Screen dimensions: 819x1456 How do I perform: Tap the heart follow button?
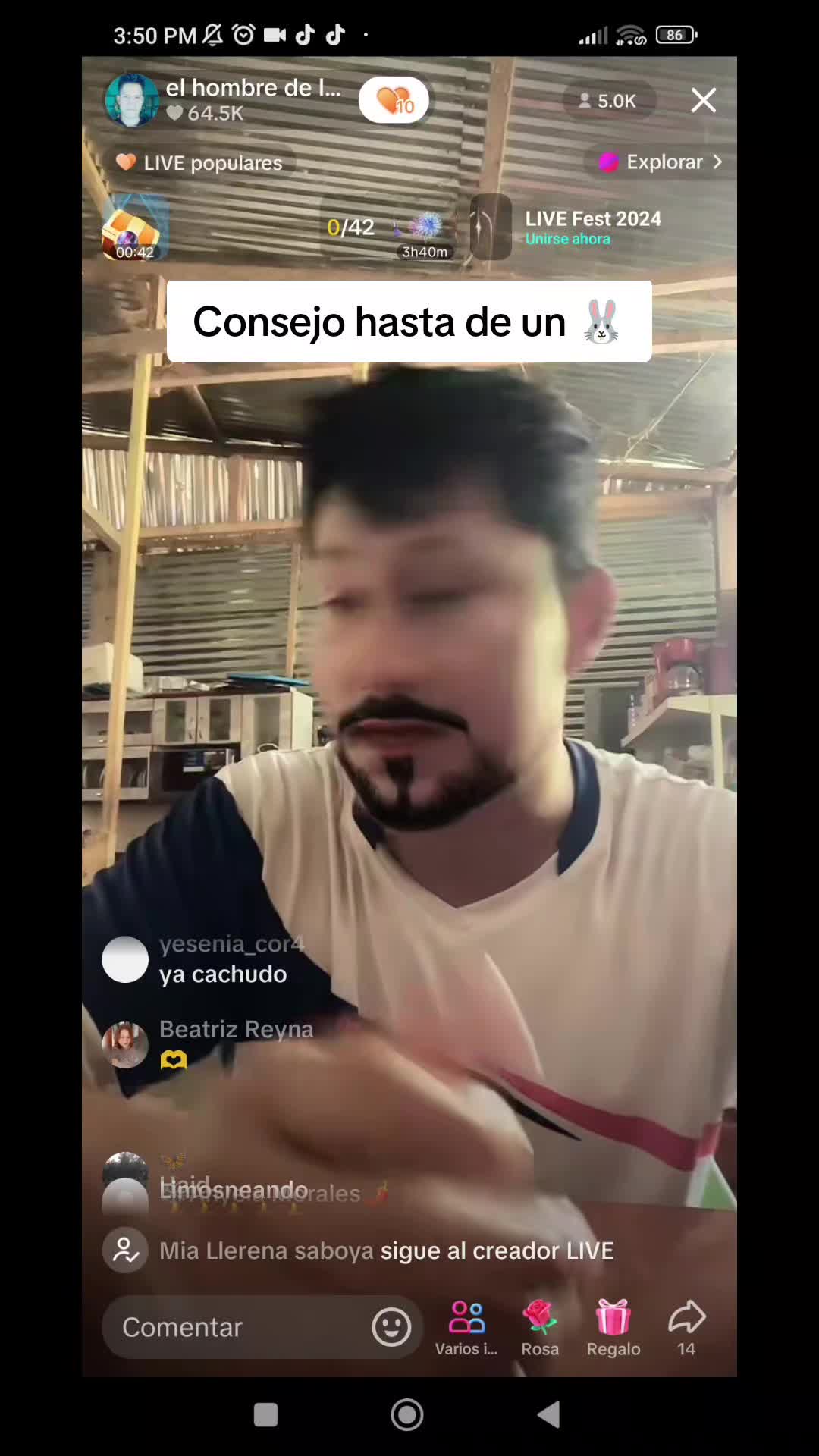[x=394, y=100]
